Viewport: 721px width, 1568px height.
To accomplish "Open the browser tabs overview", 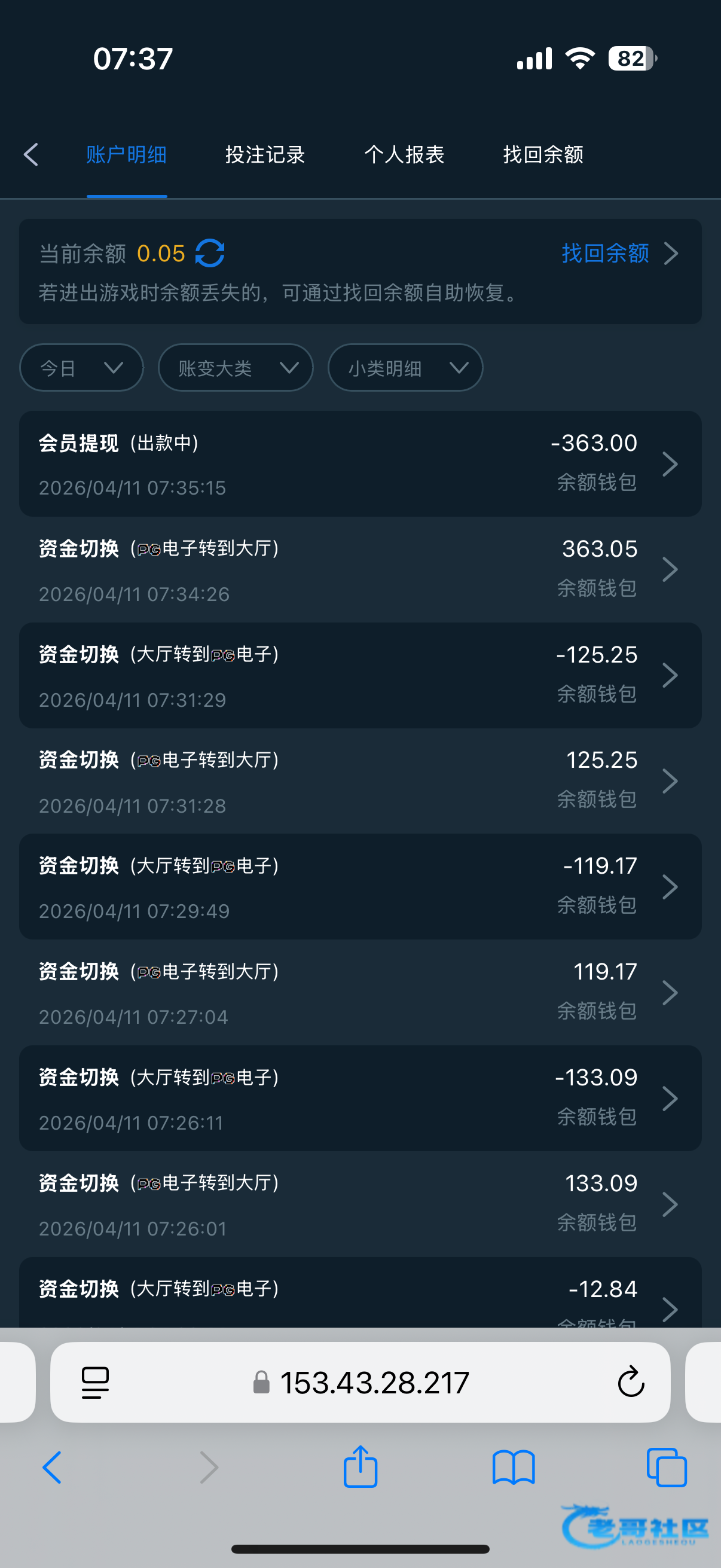I will click(x=667, y=1468).
